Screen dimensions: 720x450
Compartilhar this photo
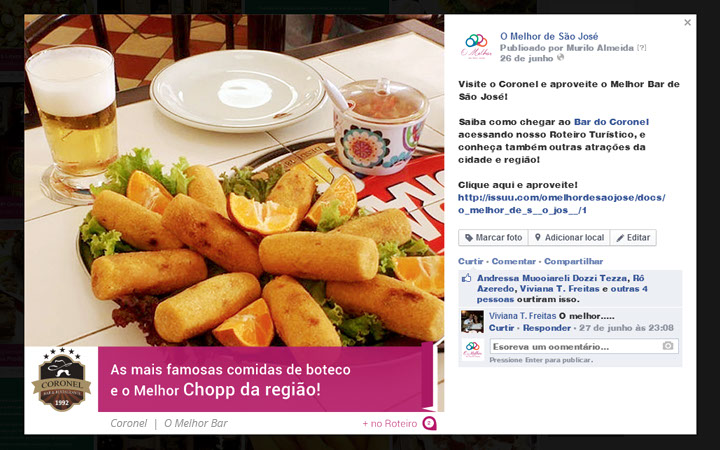[574, 260]
